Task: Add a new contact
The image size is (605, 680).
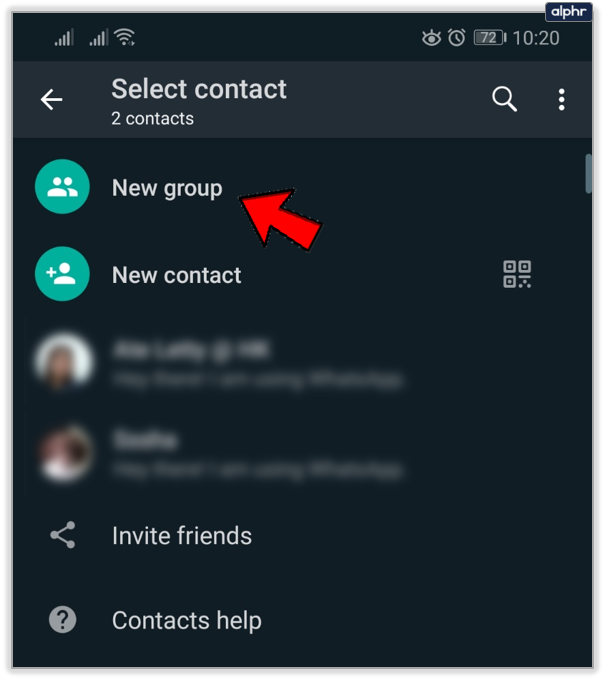Action: coord(176,275)
